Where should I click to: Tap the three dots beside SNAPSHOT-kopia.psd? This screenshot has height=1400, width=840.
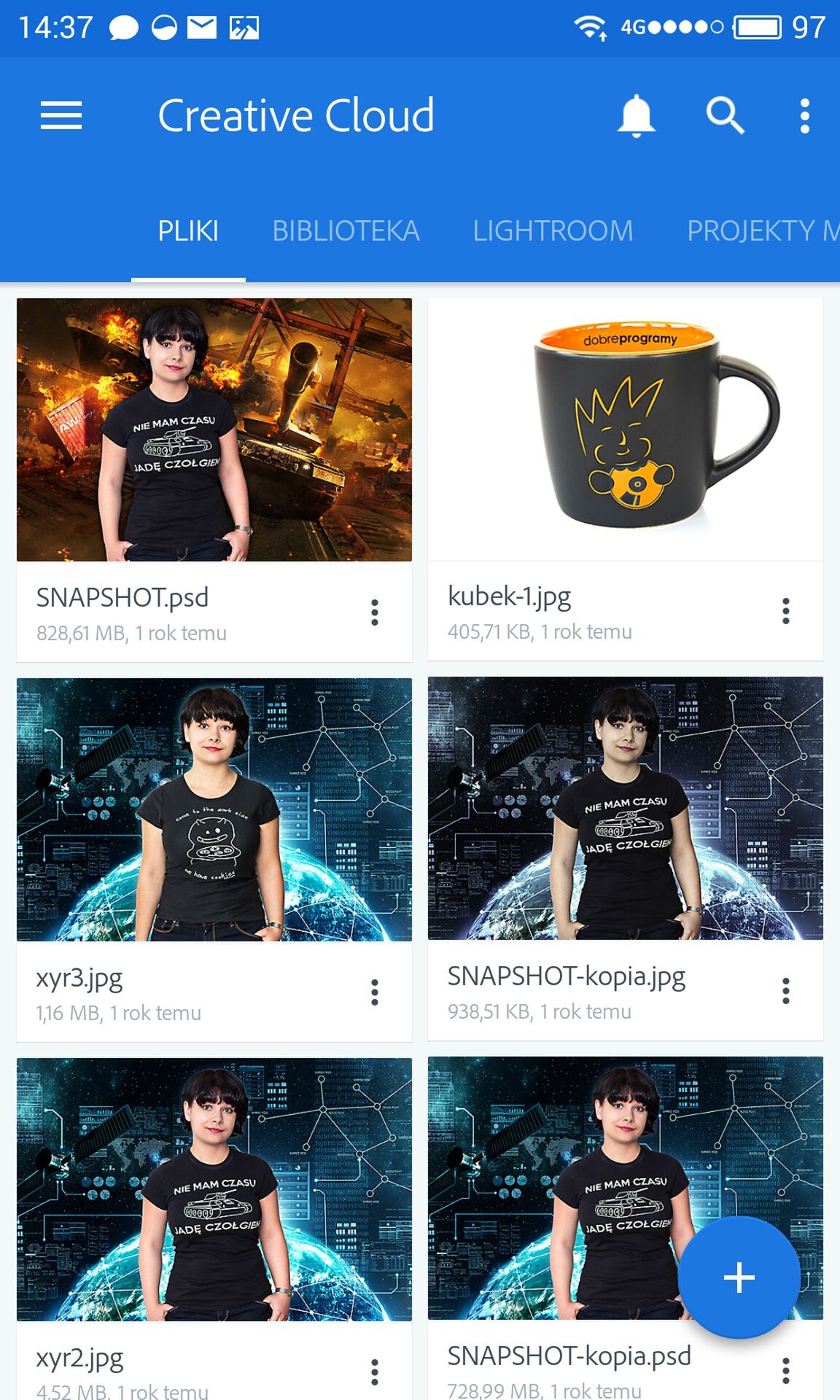click(786, 1371)
